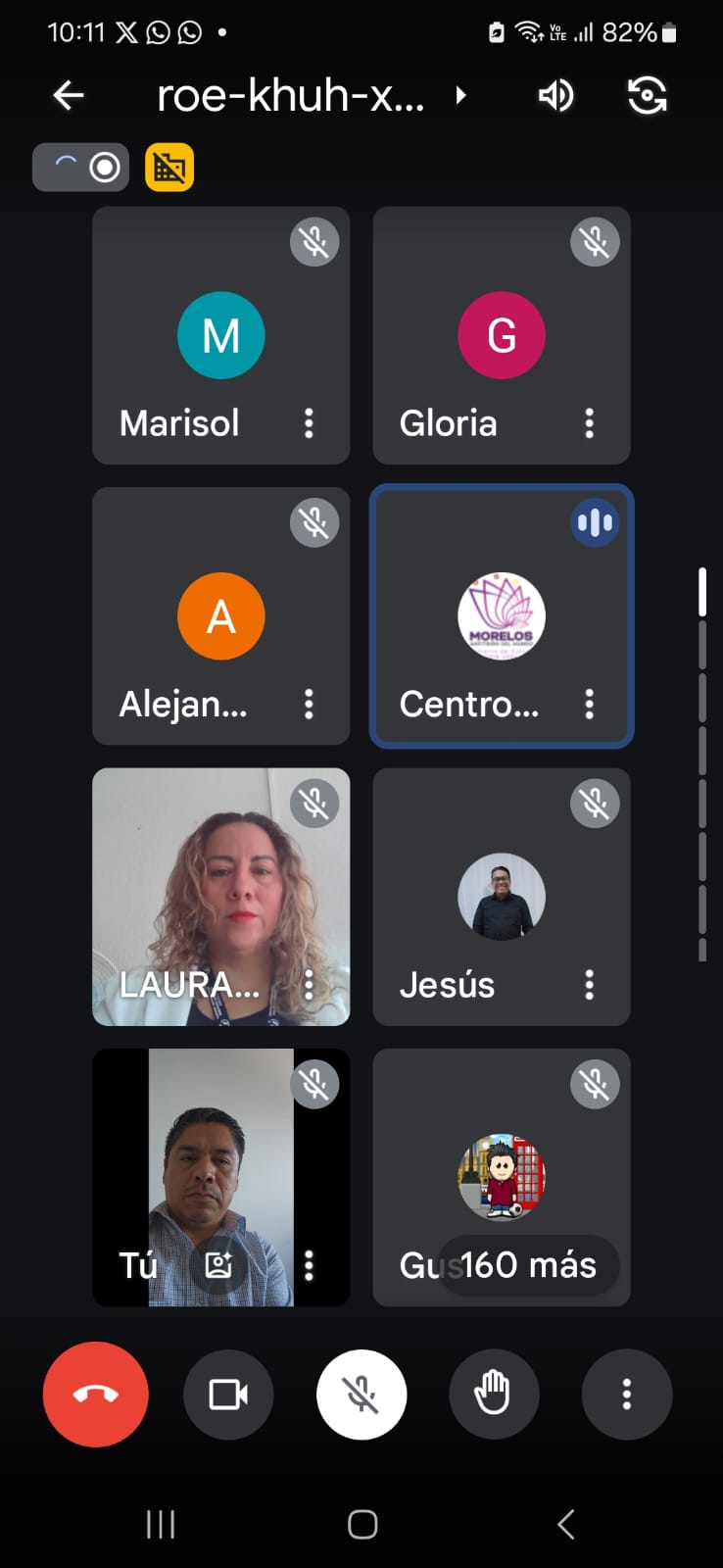
Task: Change the audio output speaker
Action: click(x=555, y=95)
